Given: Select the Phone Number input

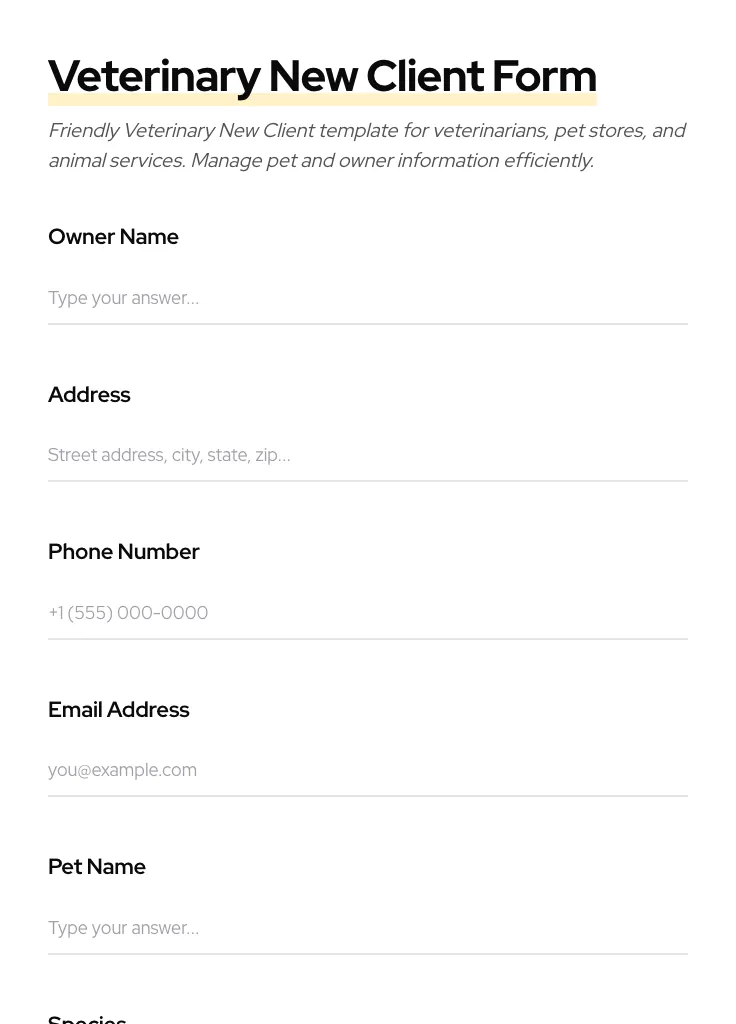Looking at the screenshot, I should pyautogui.click(x=367, y=612).
